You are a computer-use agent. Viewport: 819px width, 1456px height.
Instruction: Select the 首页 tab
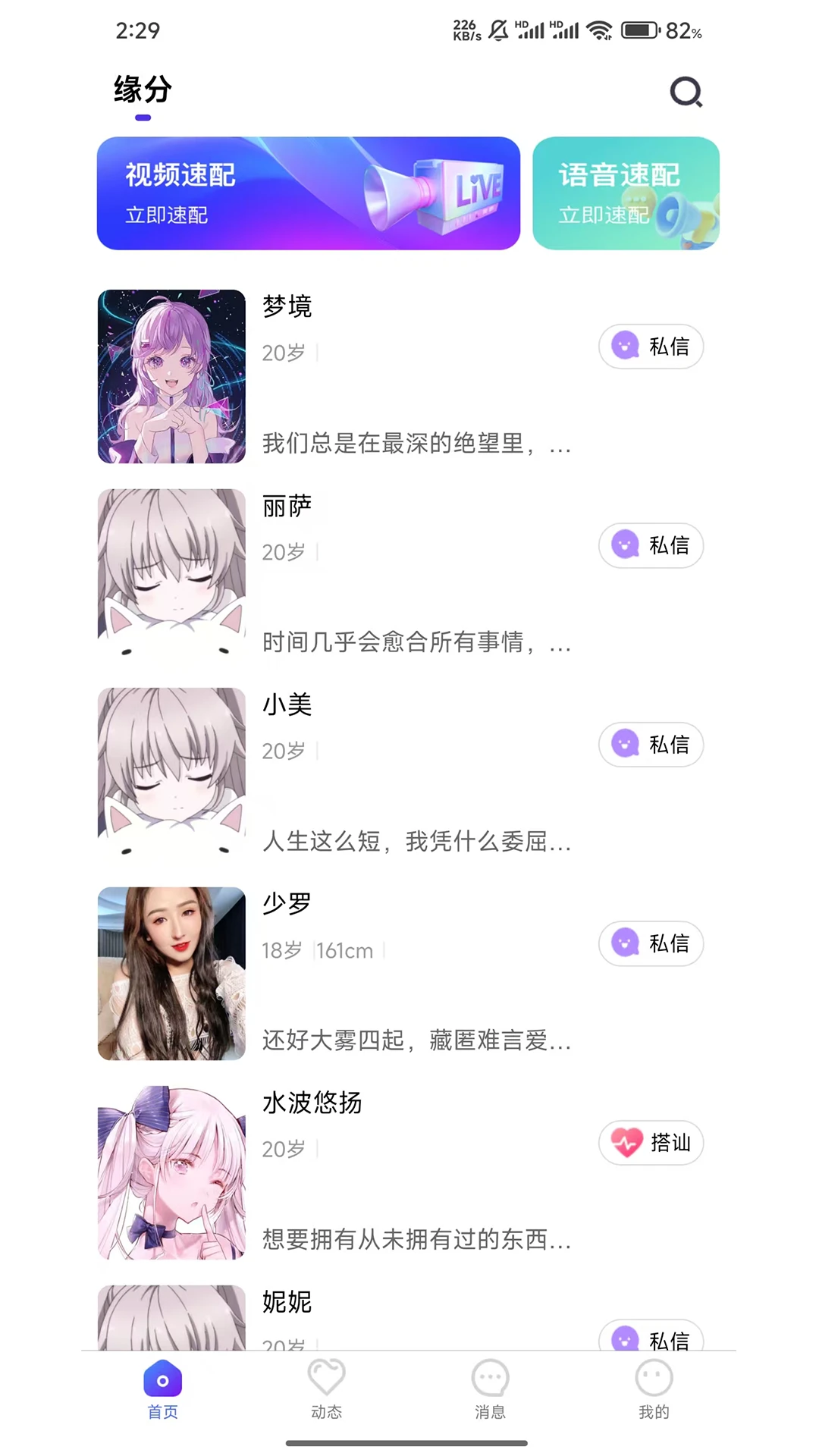(162, 1389)
